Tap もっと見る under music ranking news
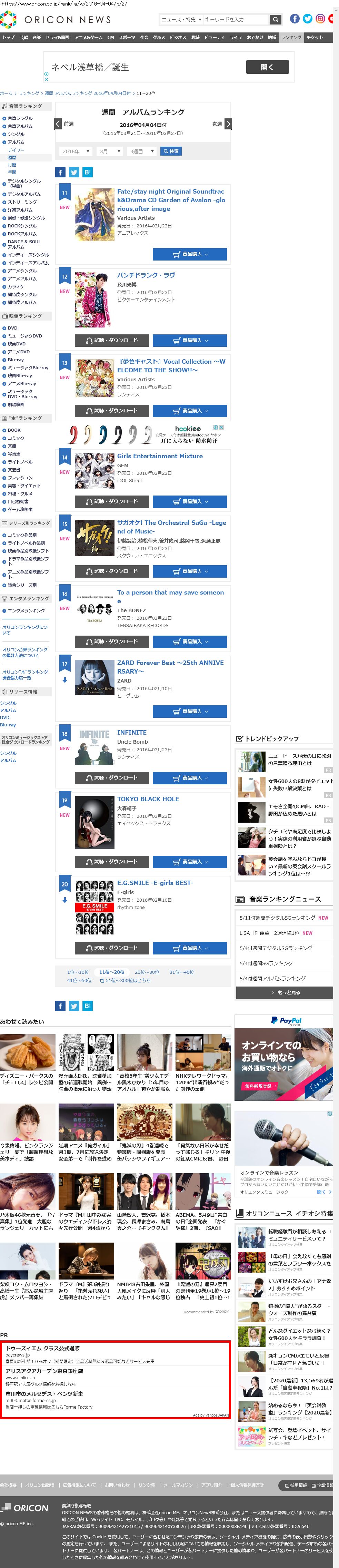The width and height of the screenshot is (339, 1568). (x=285, y=993)
